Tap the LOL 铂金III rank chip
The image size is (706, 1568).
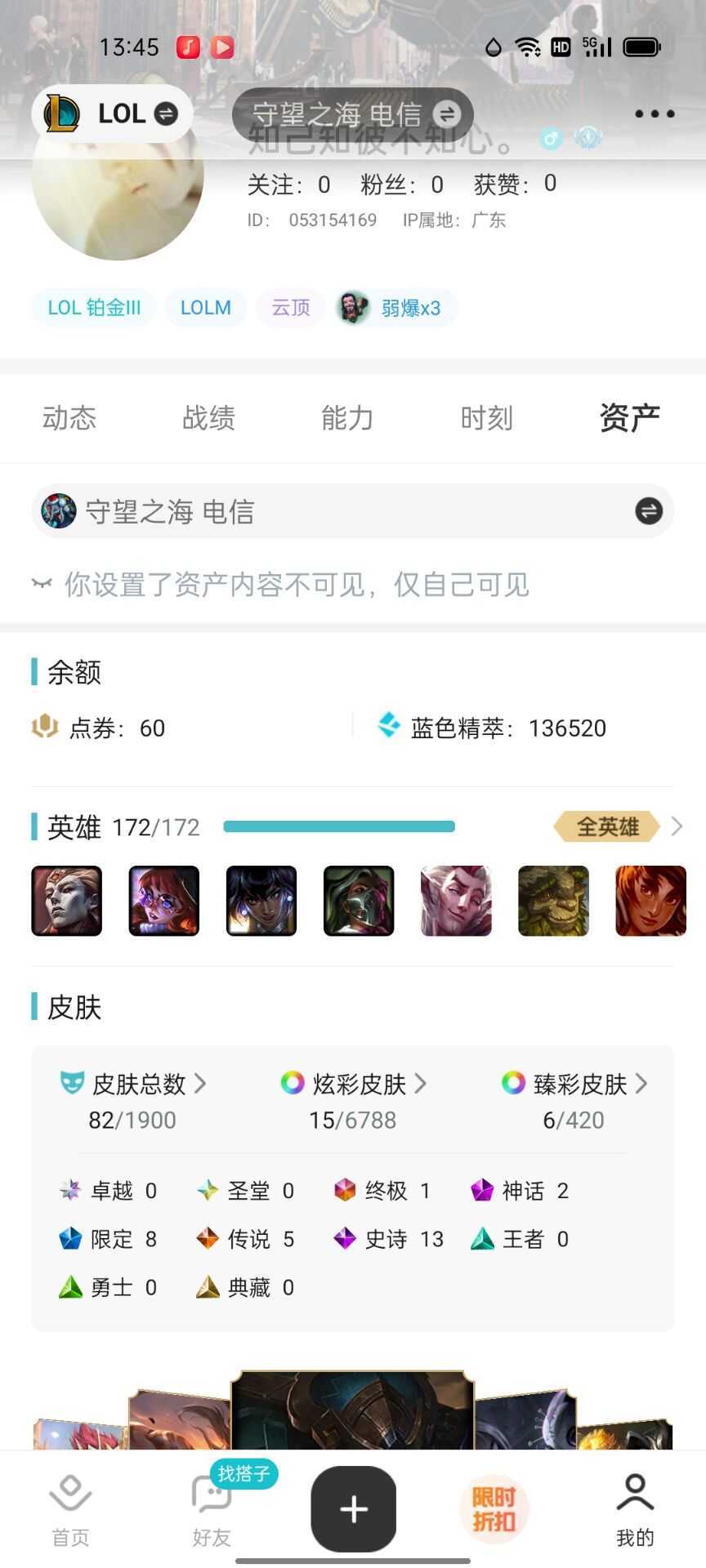(94, 308)
